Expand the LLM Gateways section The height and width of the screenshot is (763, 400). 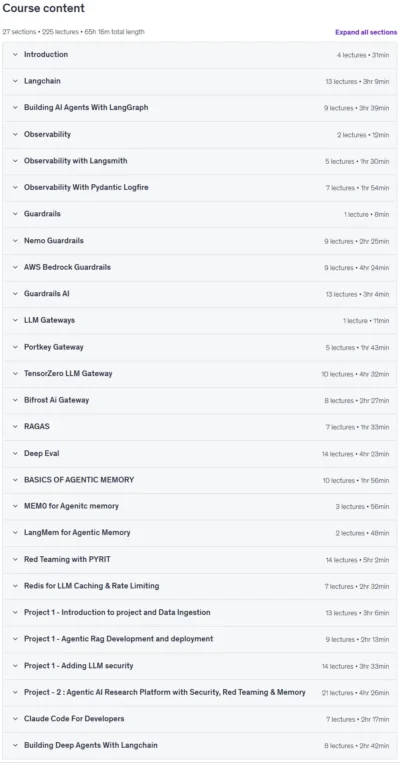click(200, 321)
